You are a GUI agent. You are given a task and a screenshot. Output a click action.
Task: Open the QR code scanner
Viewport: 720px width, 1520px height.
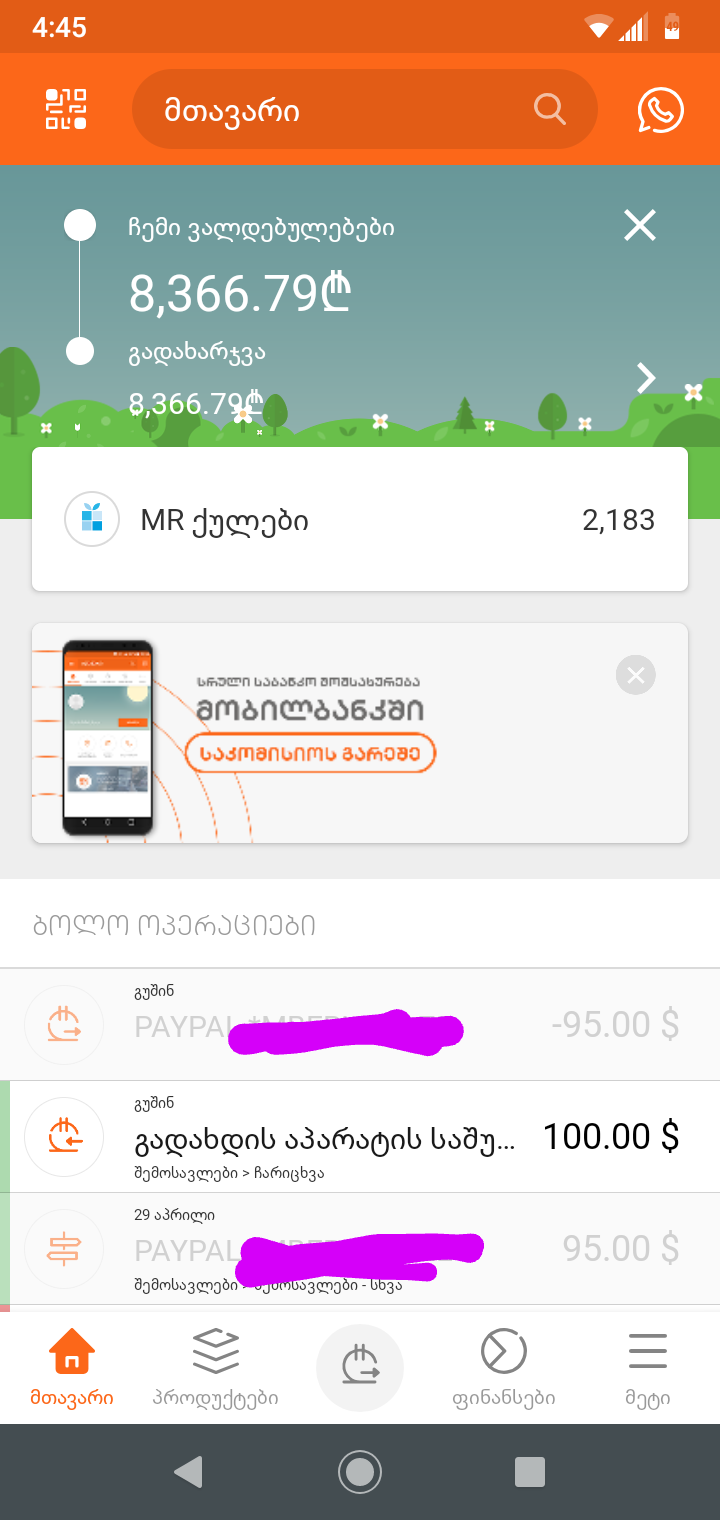click(66, 109)
